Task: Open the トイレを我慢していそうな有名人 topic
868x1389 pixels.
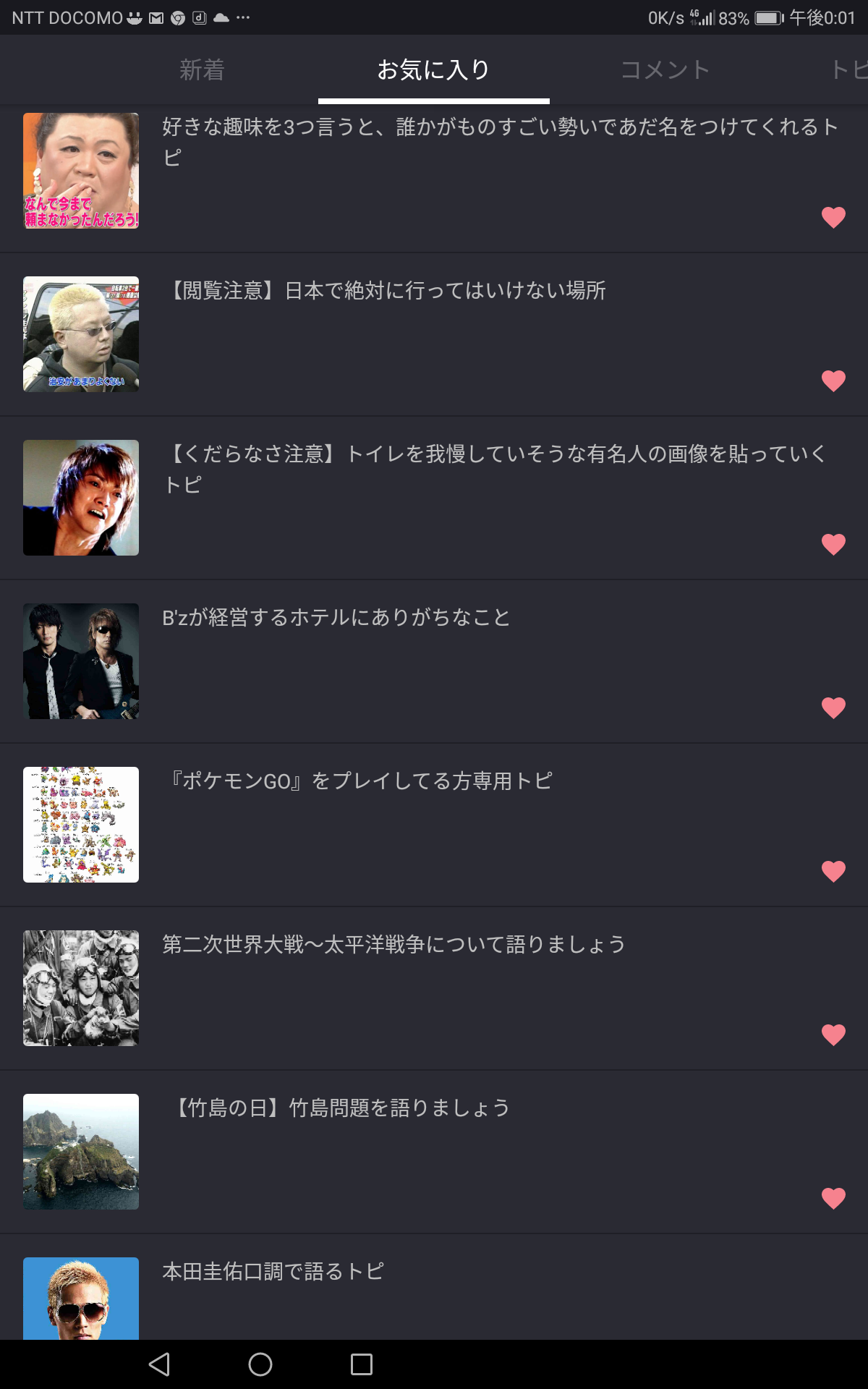Action: pos(495,469)
